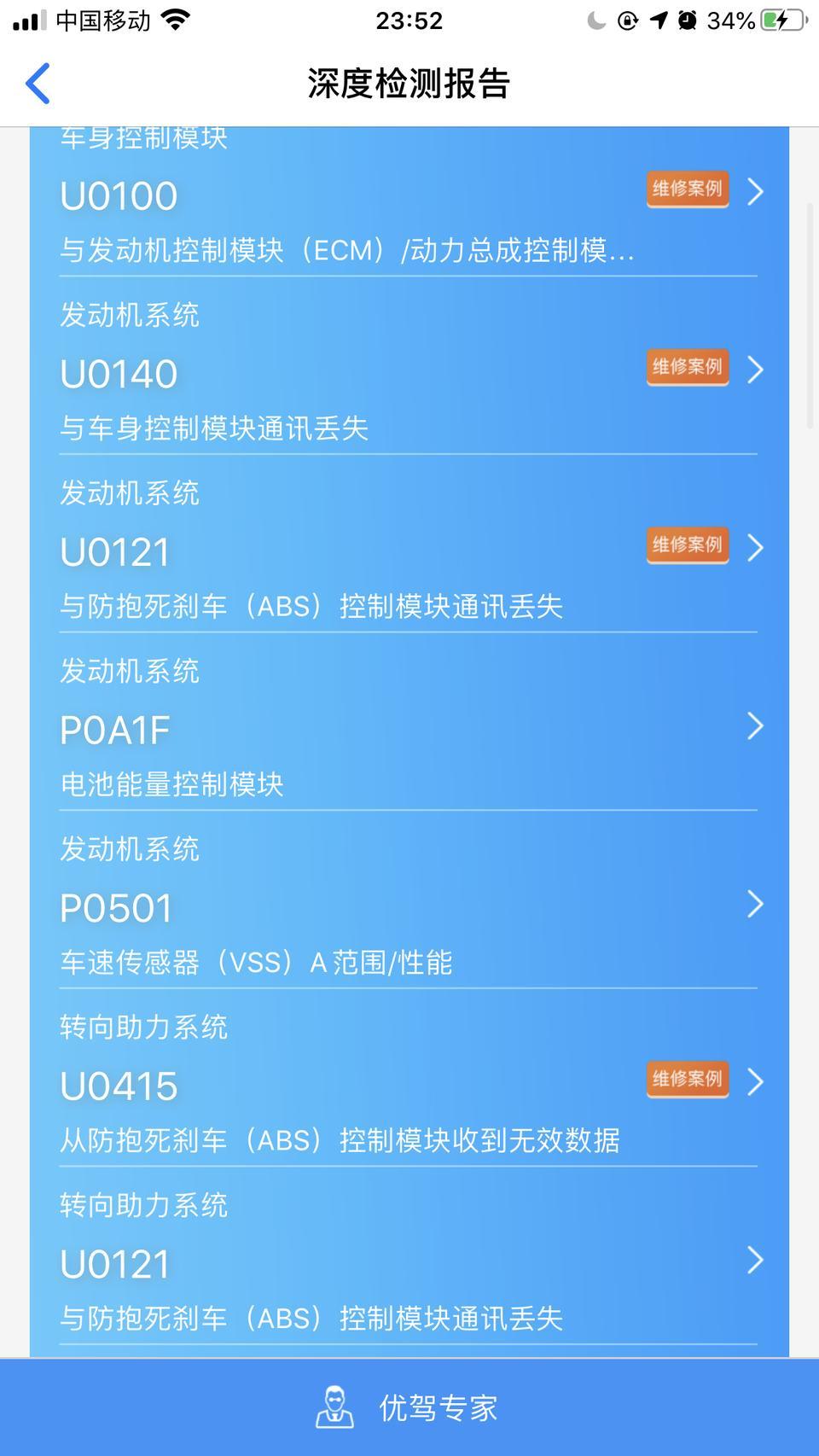Open the U0140 fault code entry

pyautogui.click(x=408, y=373)
